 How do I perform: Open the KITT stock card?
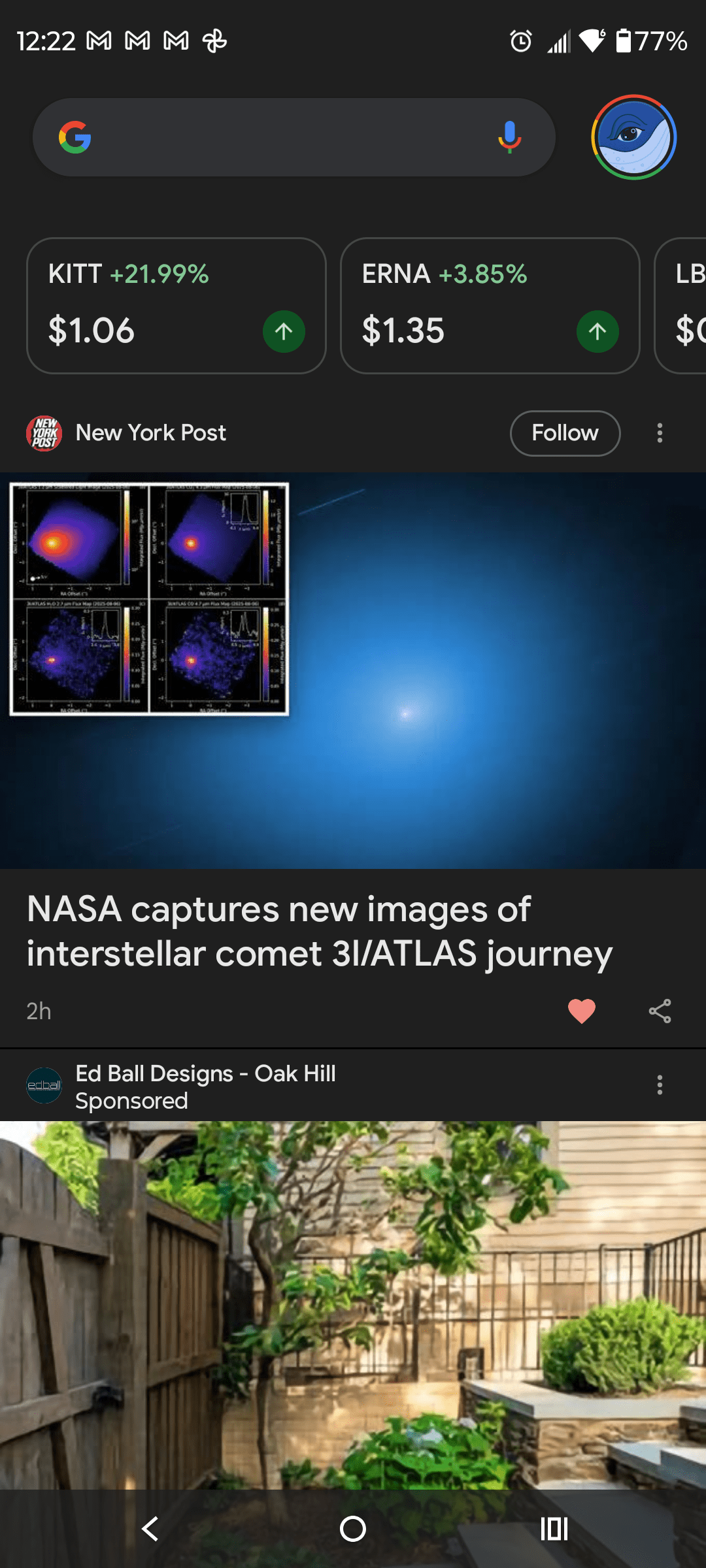coord(176,305)
